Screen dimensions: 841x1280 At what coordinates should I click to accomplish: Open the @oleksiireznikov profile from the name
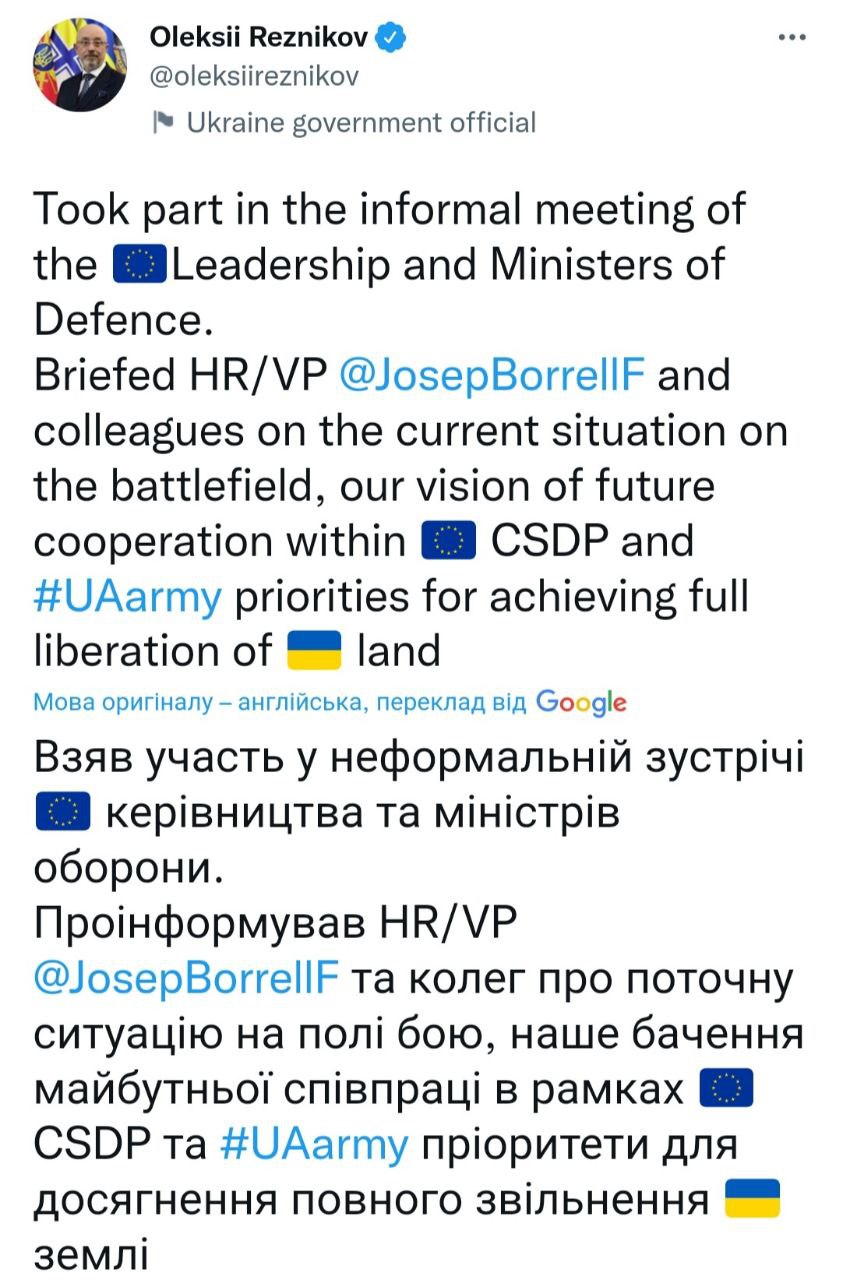[x=264, y=38]
